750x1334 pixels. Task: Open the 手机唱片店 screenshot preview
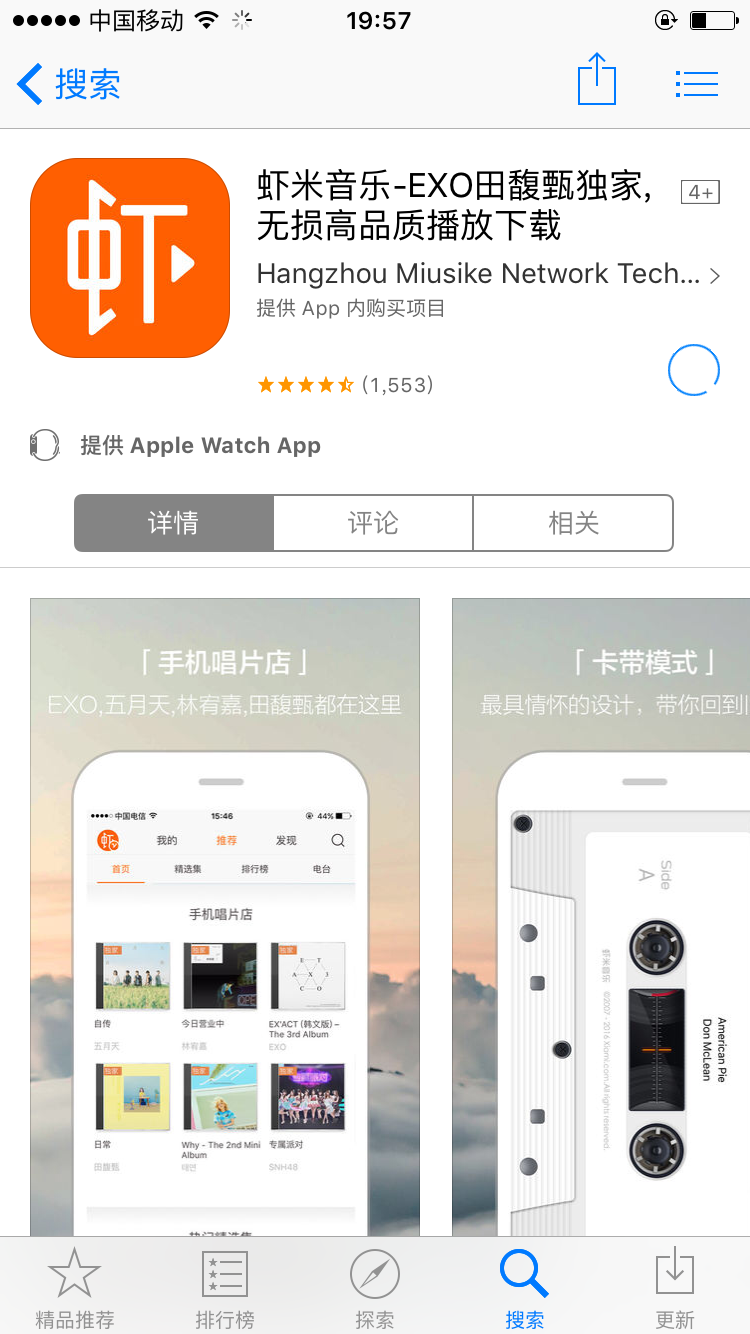[x=225, y=915]
